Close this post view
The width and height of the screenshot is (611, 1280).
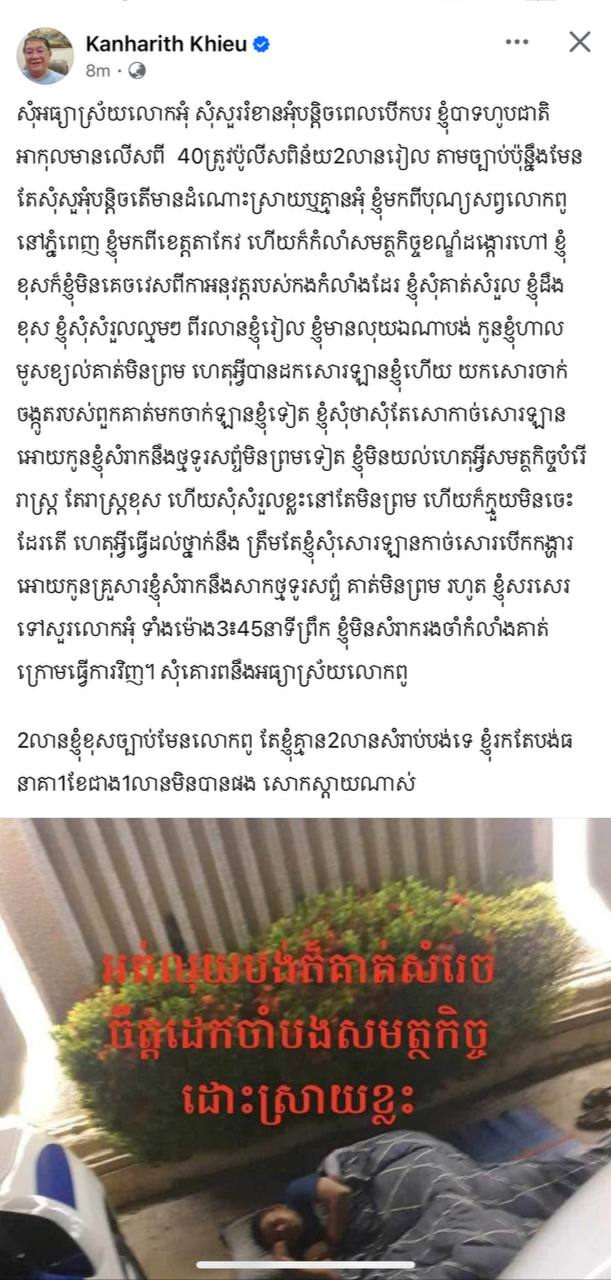point(580,42)
